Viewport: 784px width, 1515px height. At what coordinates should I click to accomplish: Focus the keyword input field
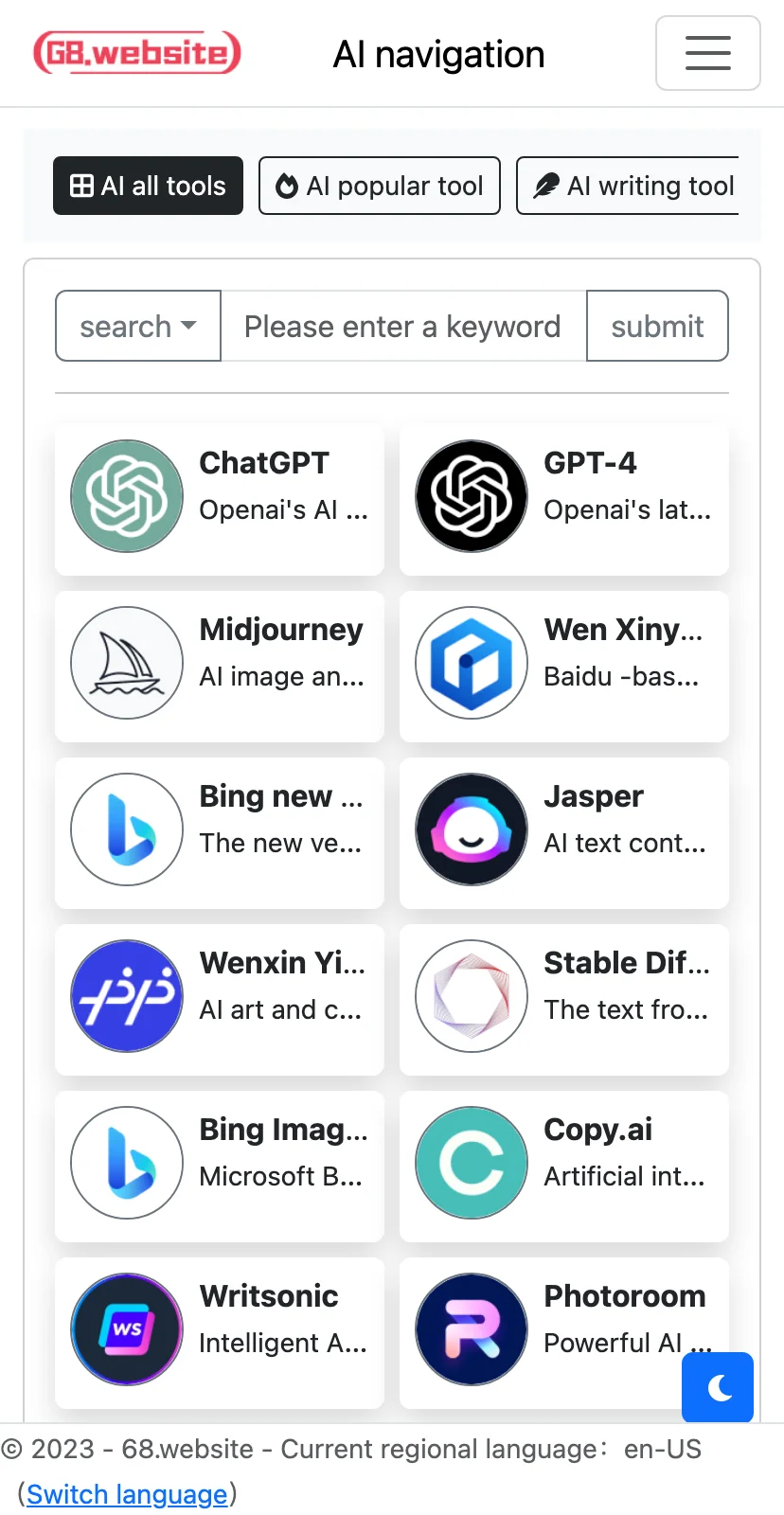403,326
